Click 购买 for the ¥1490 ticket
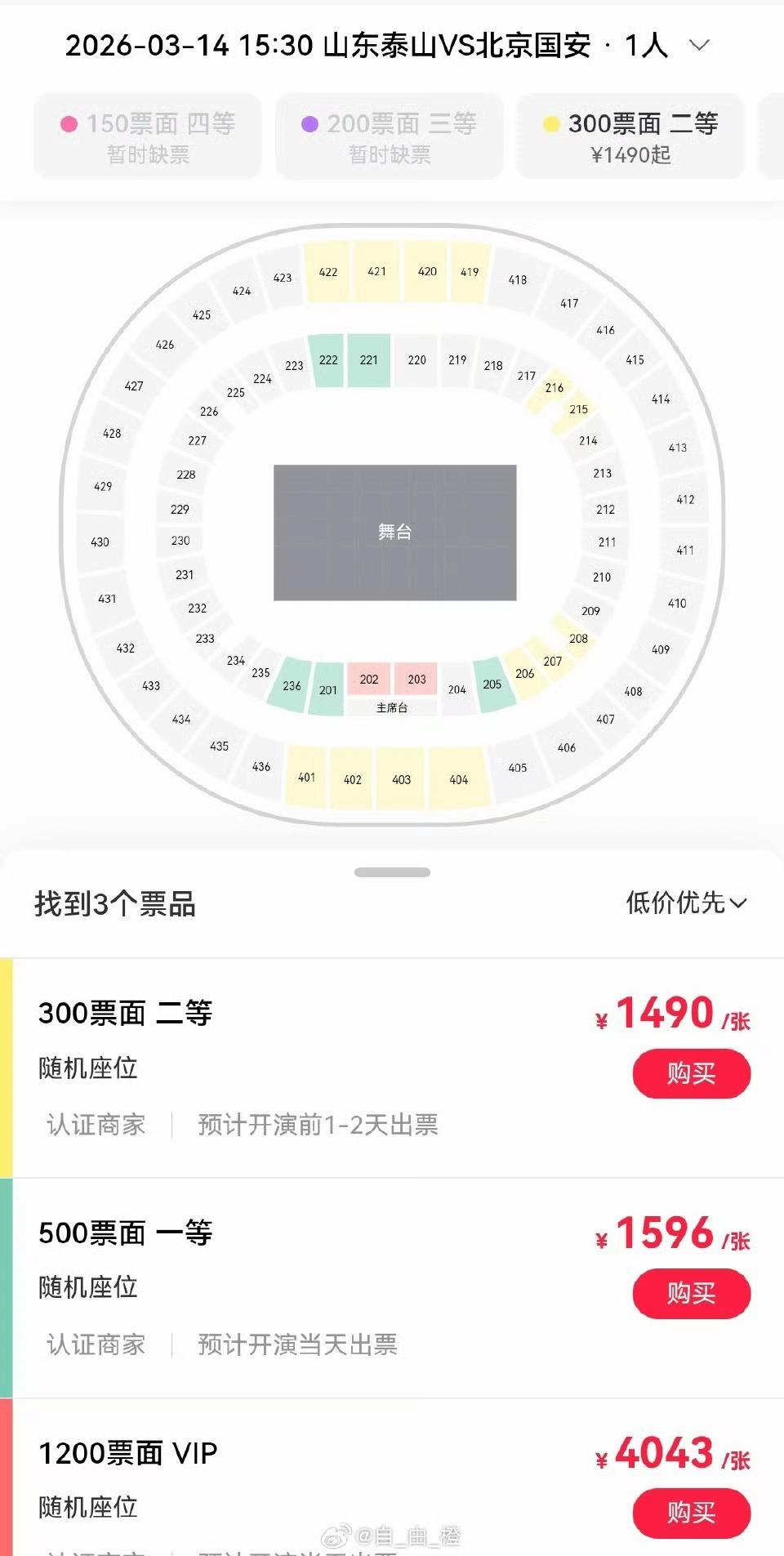This screenshot has width=784, height=1556. point(691,1075)
